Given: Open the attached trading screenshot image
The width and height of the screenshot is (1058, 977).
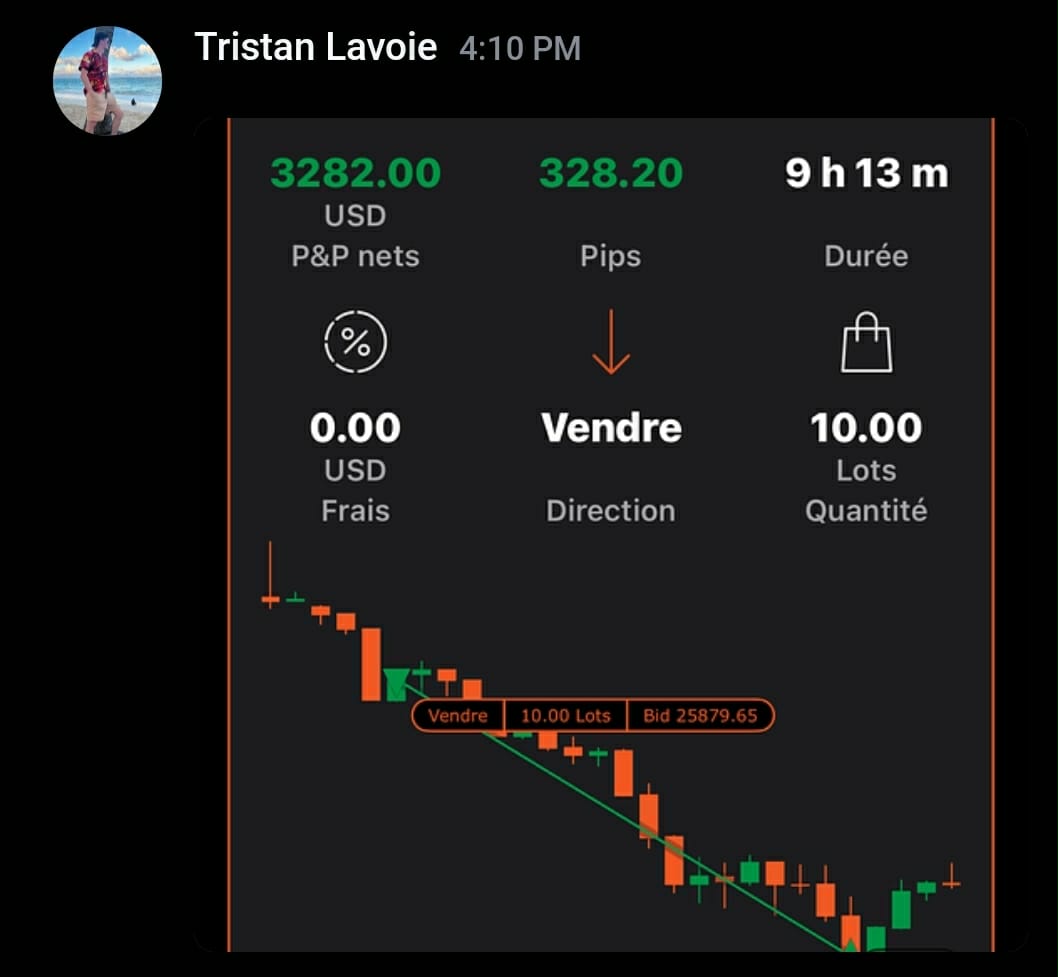Looking at the screenshot, I should pos(610,535).
